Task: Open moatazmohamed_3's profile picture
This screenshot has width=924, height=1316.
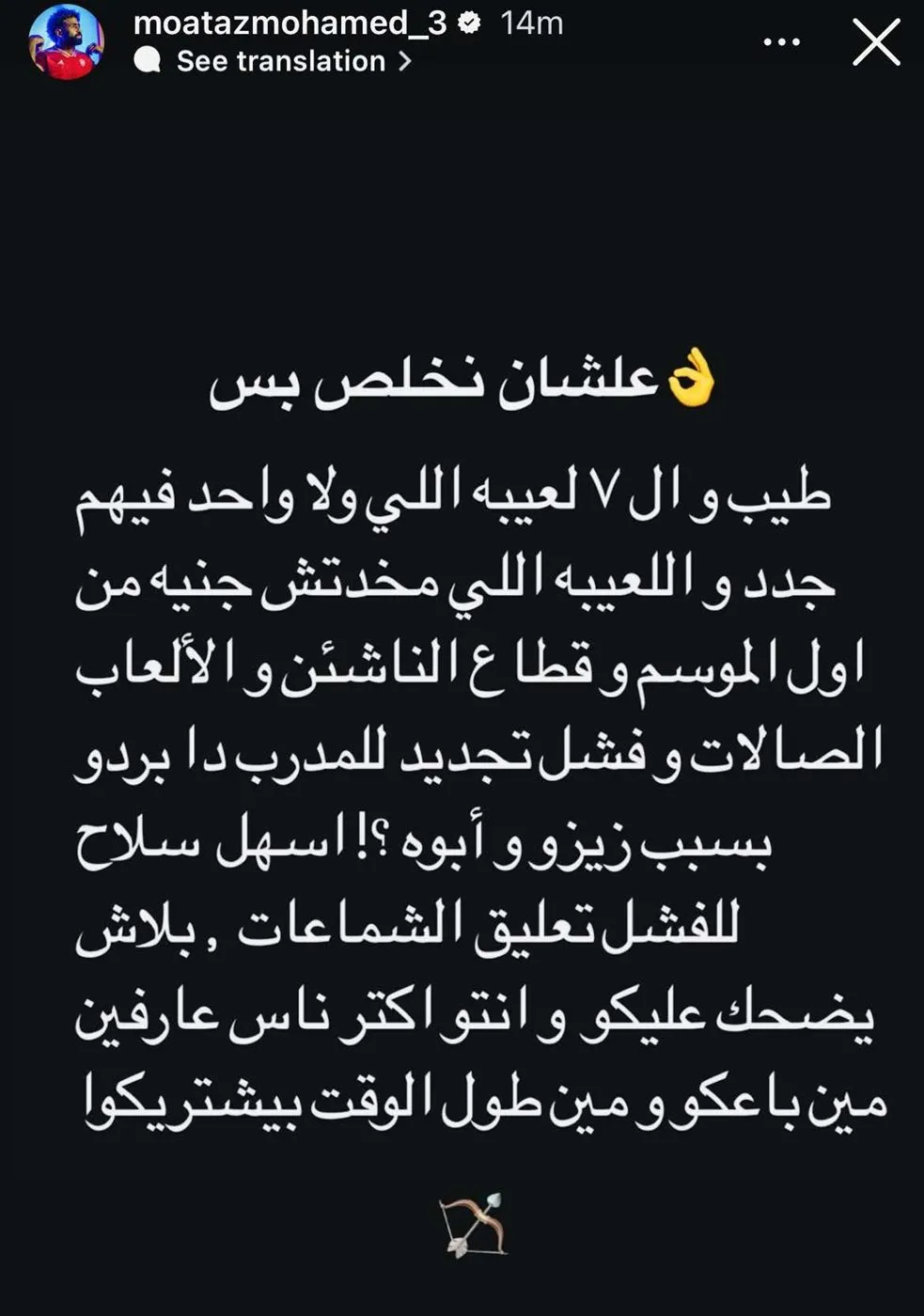Action: coord(66,42)
